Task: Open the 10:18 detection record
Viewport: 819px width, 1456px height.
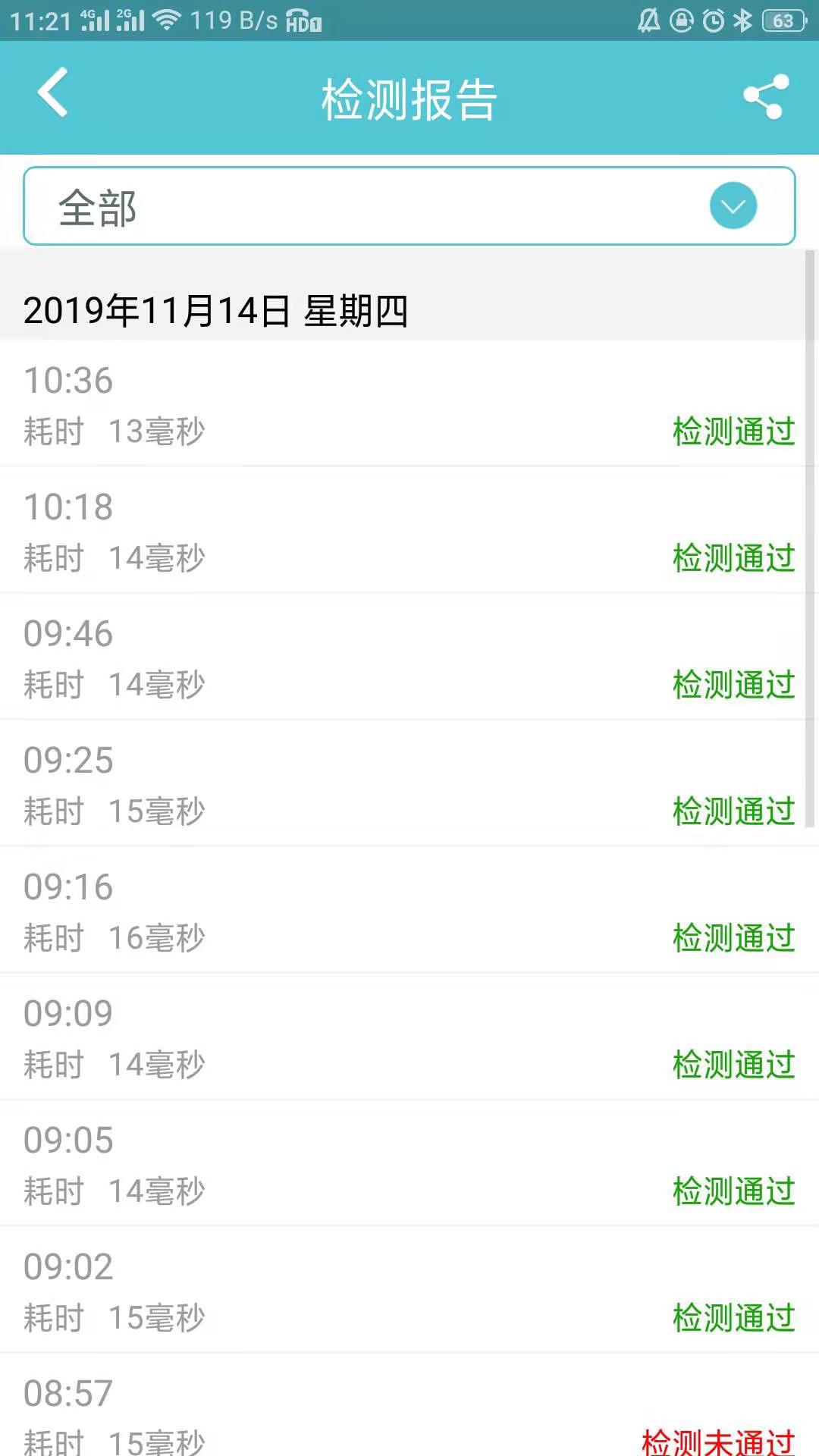Action: pyautogui.click(x=409, y=530)
